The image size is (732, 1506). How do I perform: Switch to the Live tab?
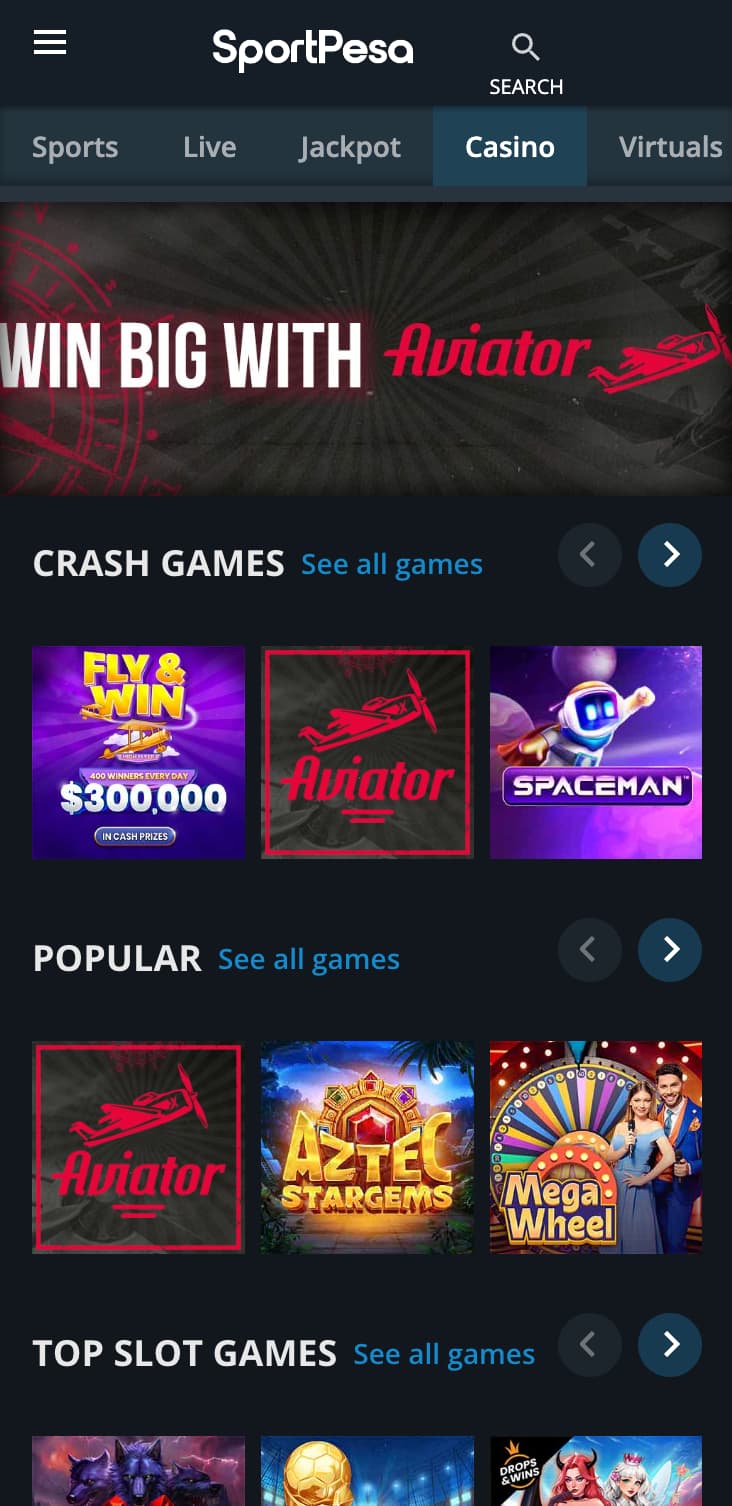210,147
